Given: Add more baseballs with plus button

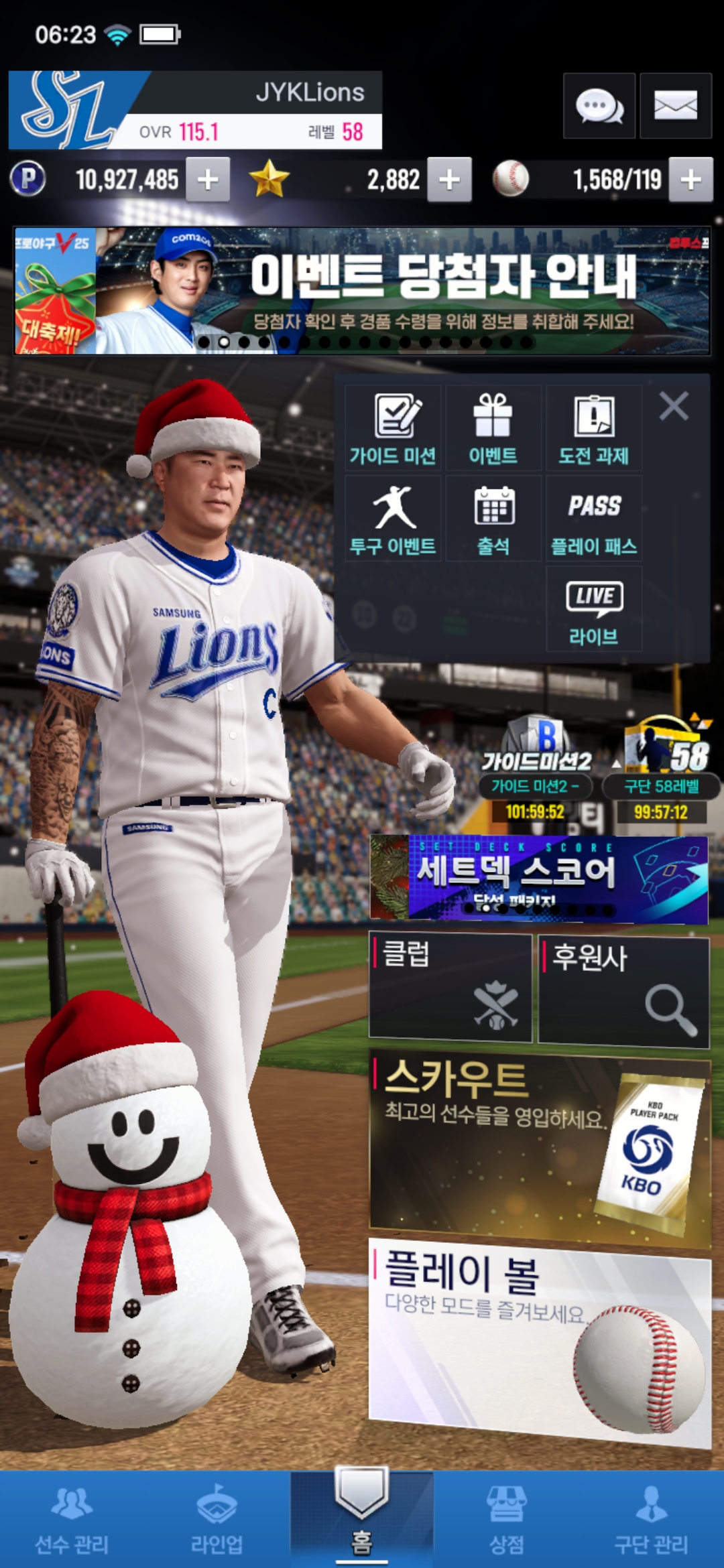Looking at the screenshot, I should click(690, 180).
